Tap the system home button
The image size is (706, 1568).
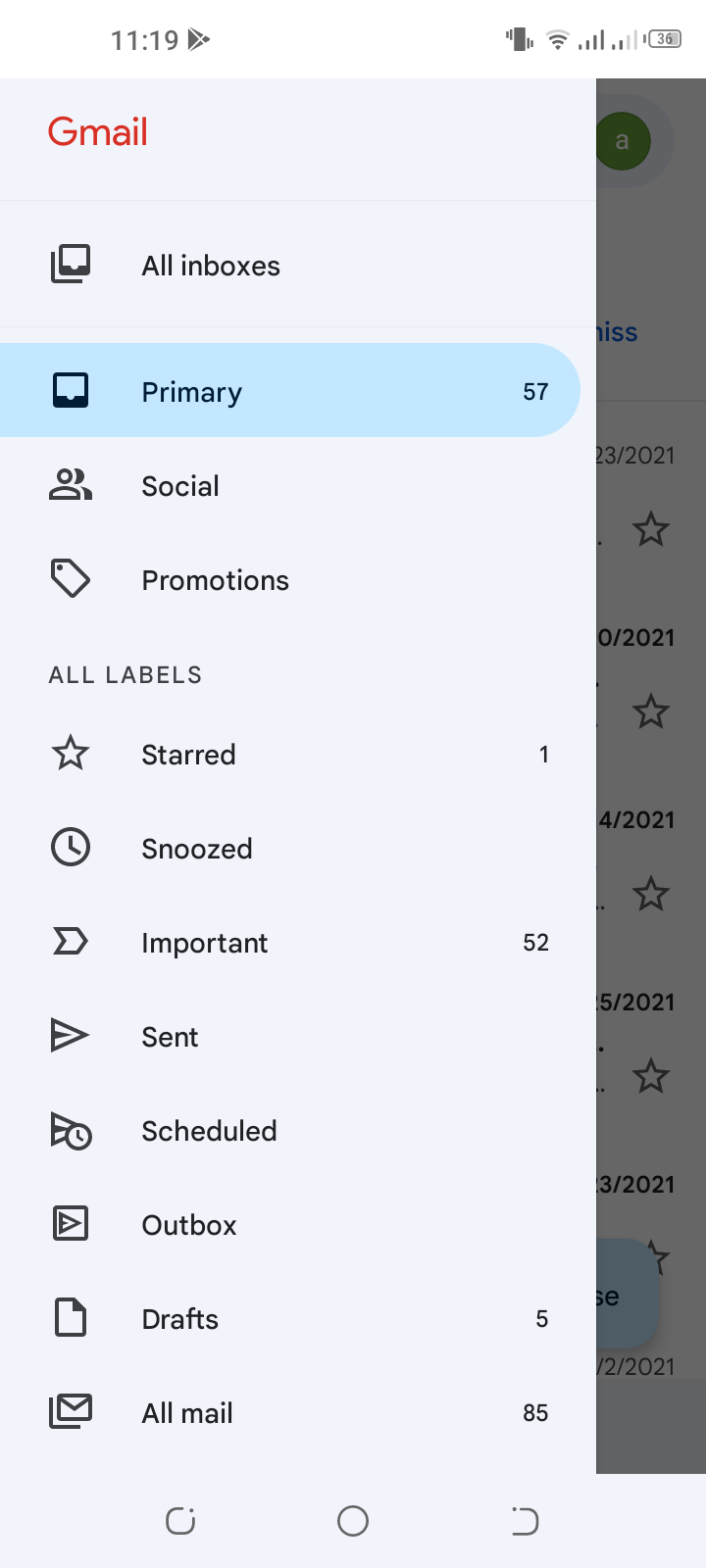click(353, 1521)
